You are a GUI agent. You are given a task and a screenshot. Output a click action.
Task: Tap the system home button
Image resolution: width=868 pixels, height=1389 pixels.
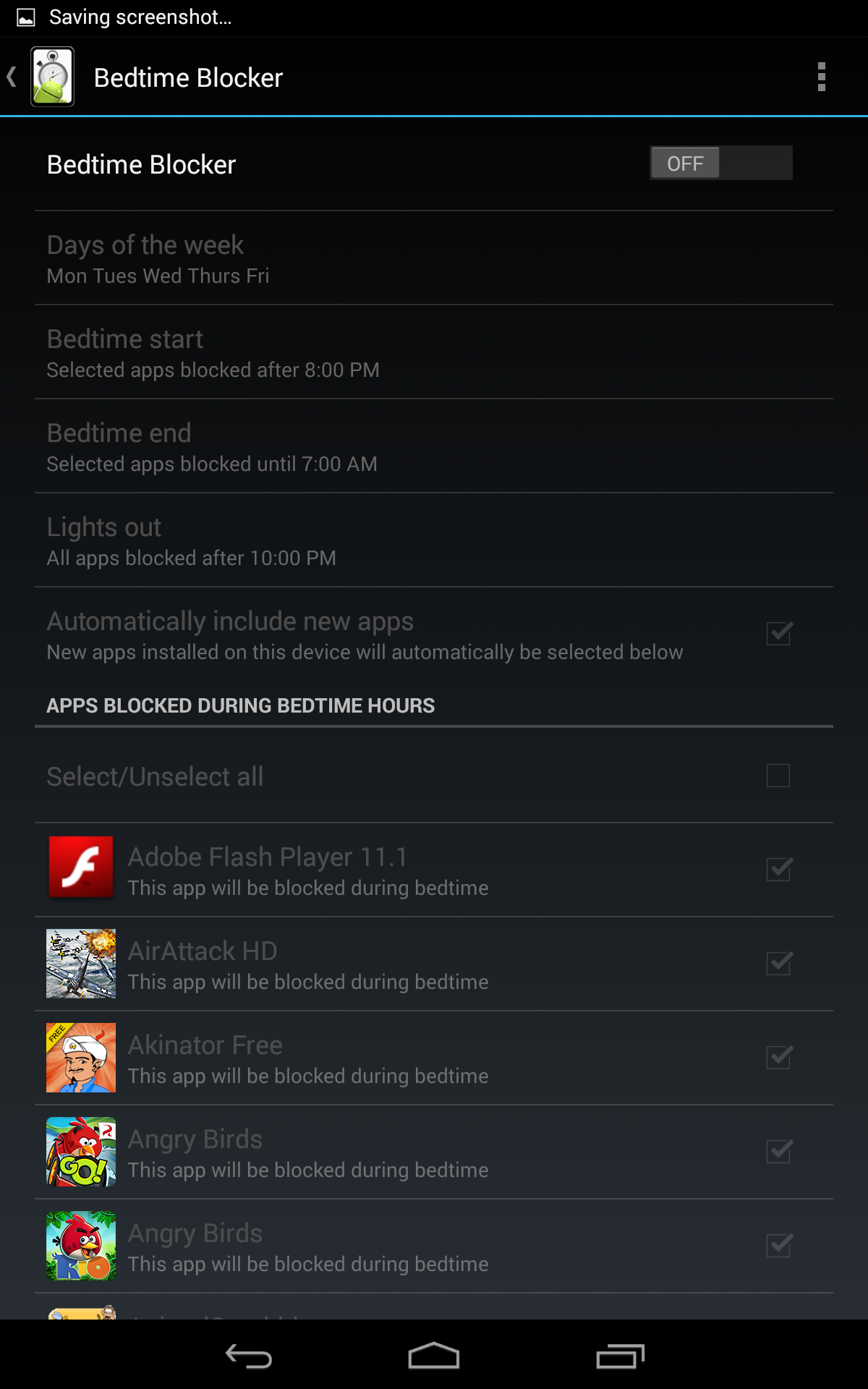point(434,1356)
